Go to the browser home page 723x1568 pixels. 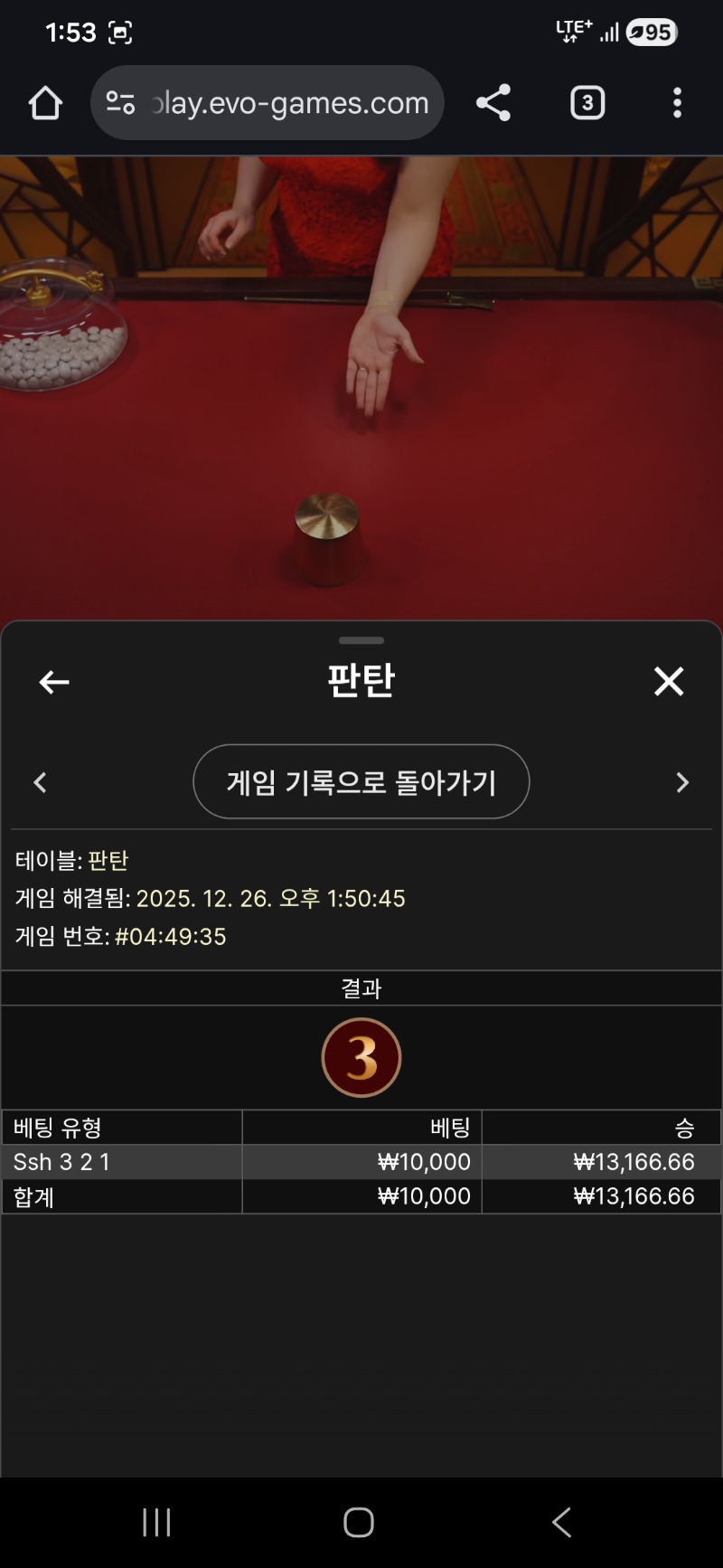coord(45,103)
